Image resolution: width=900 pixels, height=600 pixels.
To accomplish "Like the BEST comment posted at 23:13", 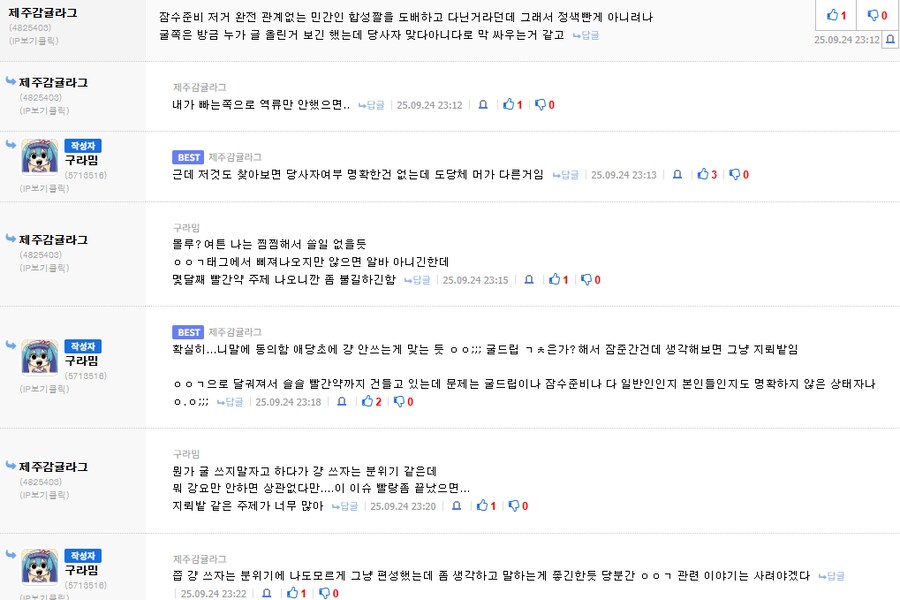I will click(x=707, y=175).
